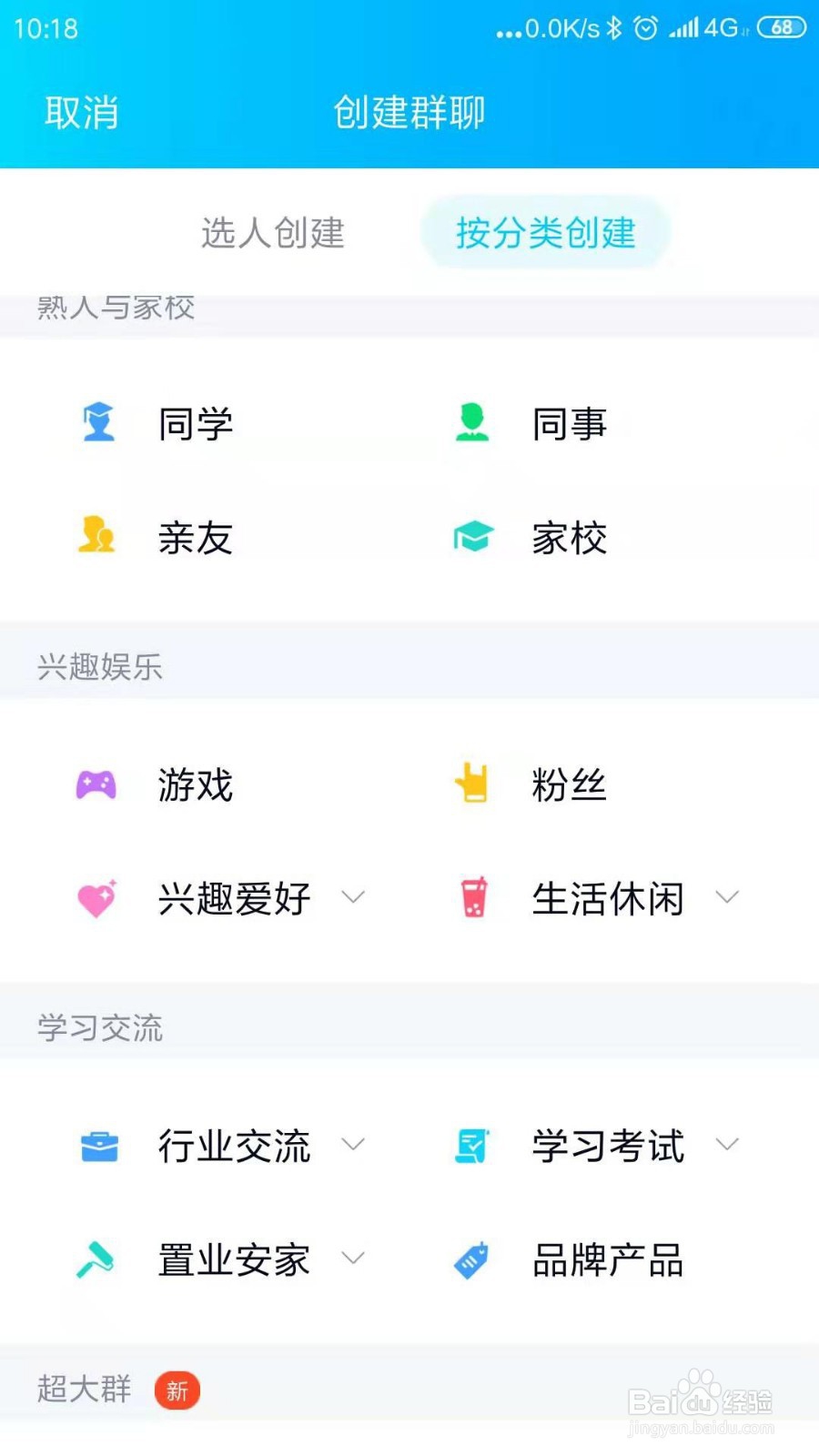Select the 兴趣爱好 pink heart icon

97,898
